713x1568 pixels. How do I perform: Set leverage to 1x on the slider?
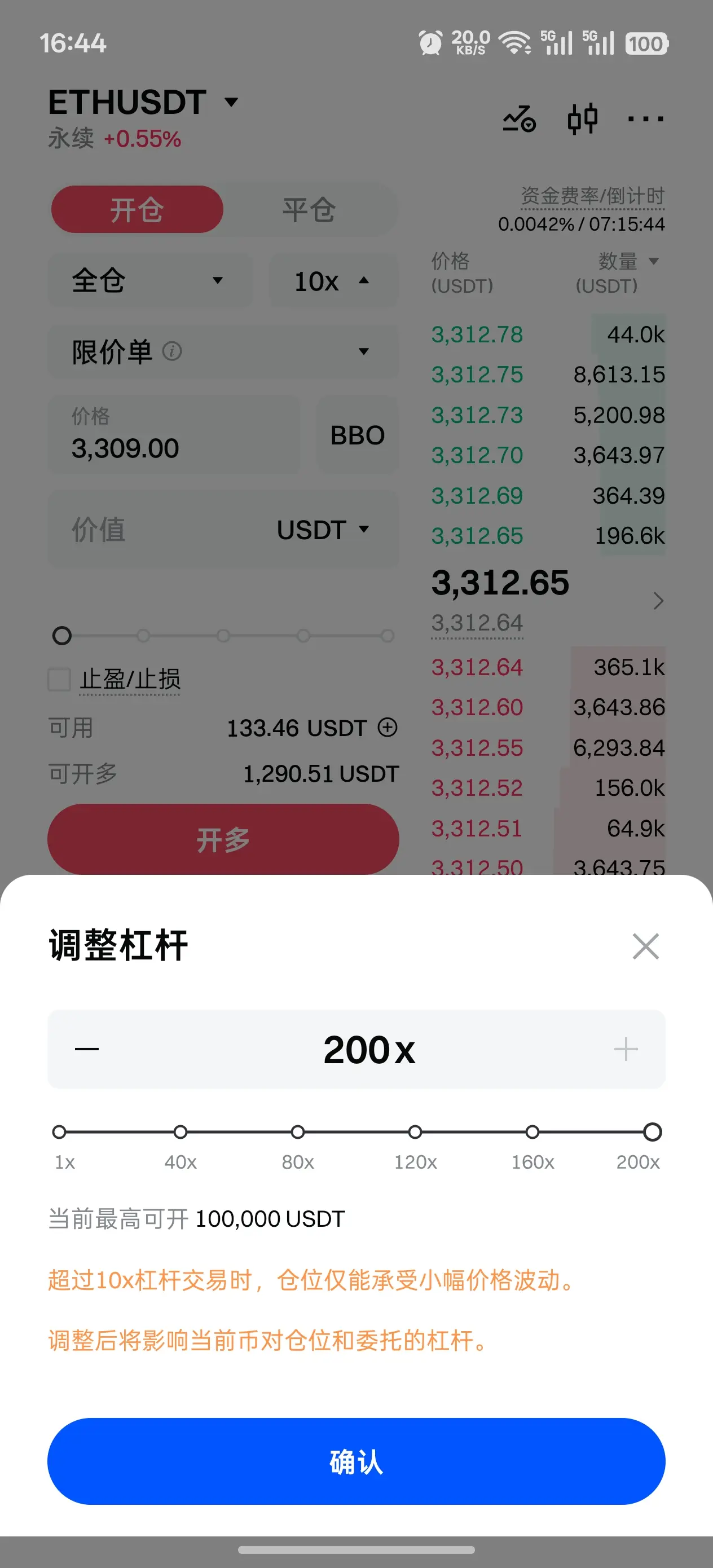coord(59,1132)
